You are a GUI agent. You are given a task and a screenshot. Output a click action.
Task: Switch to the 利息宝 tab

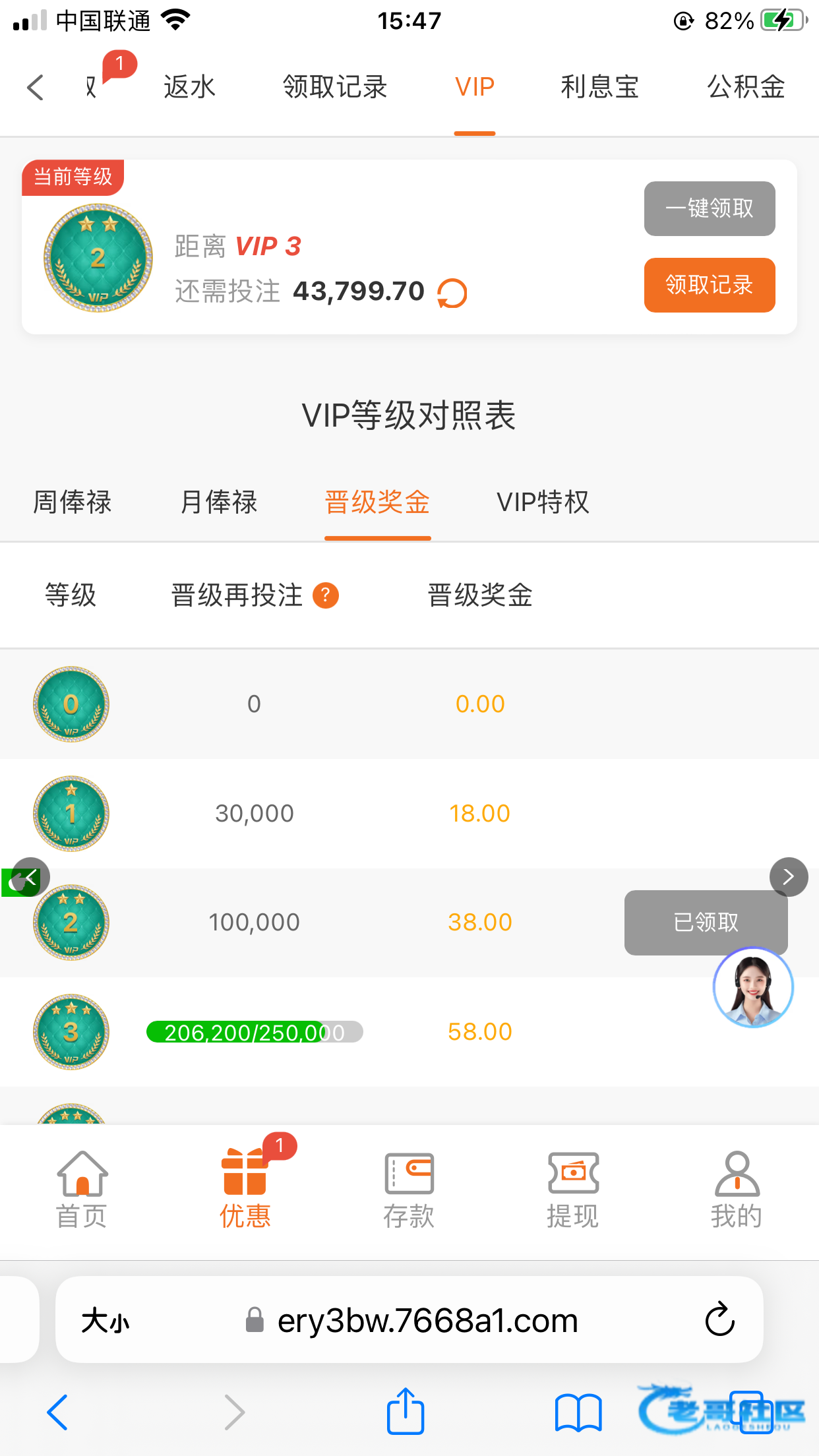click(x=599, y=87)
